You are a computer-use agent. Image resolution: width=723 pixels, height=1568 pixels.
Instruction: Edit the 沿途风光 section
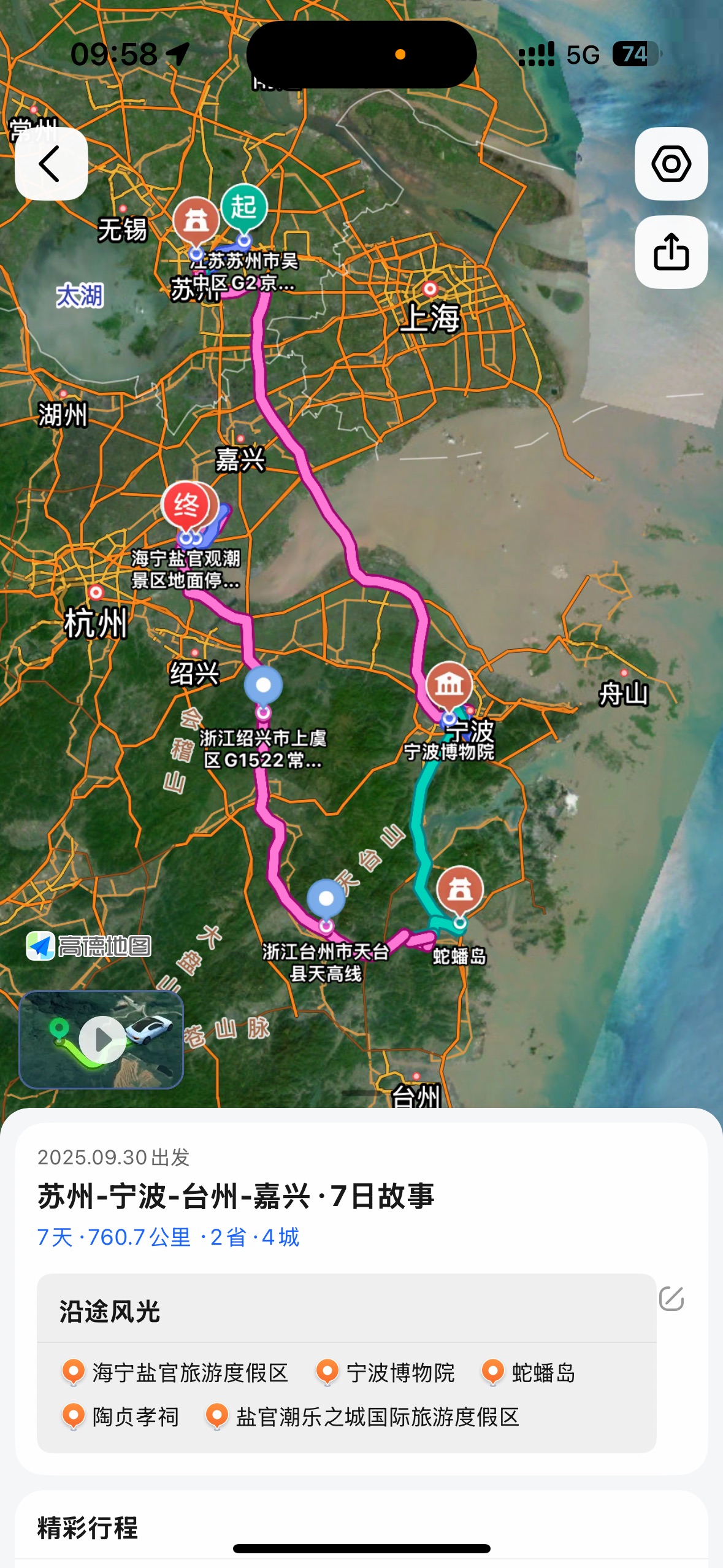671,1299
